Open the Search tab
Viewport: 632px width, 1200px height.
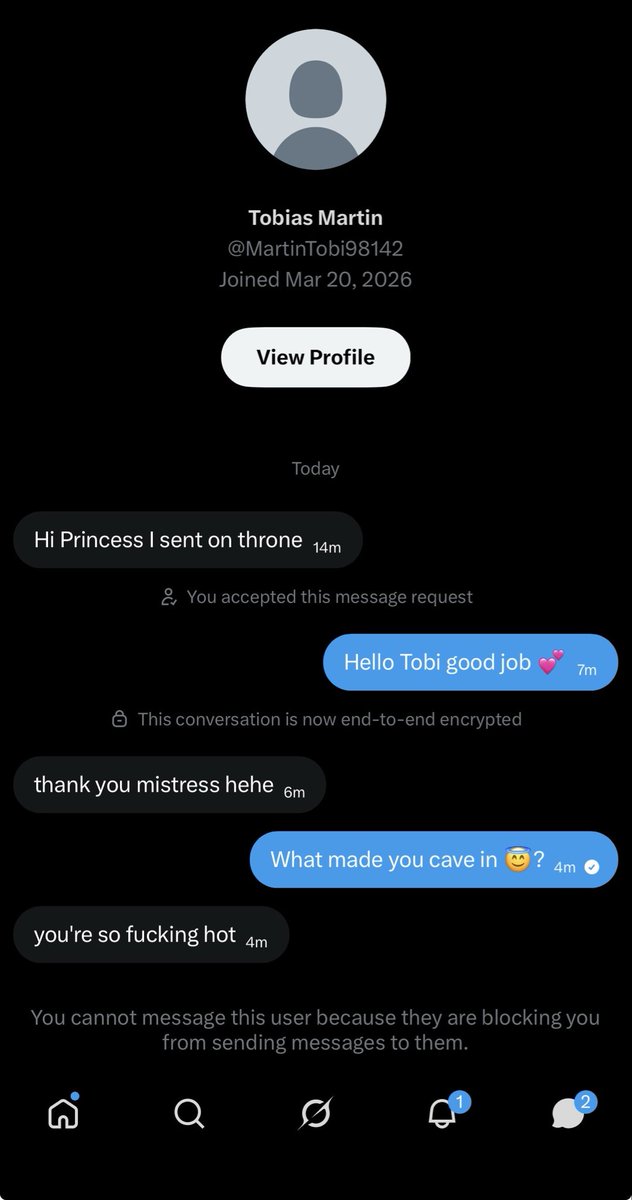(189, 1112)
